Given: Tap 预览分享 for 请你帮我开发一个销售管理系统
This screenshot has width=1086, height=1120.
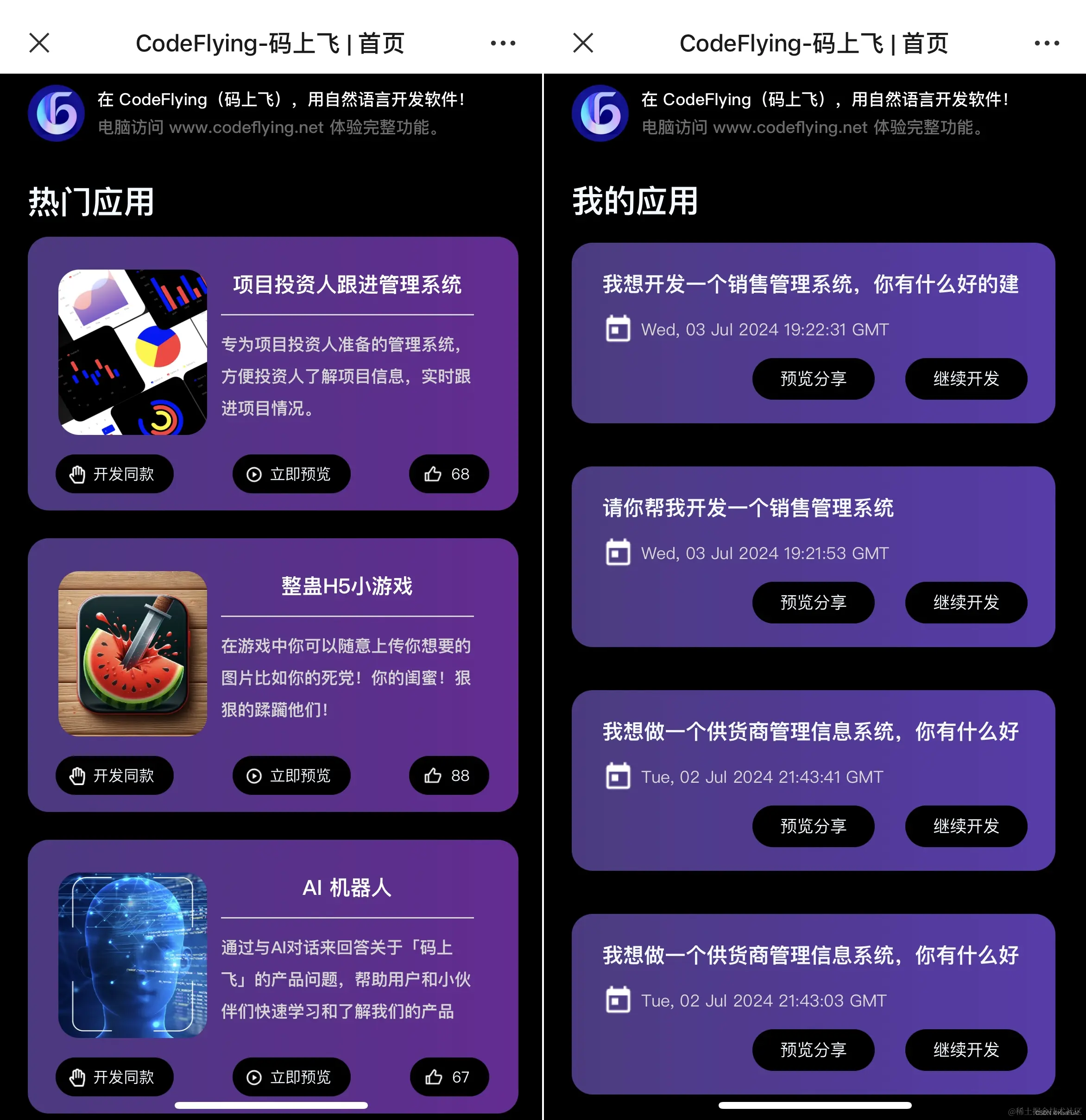Looking at the screenshot, I should coord(813,602).
